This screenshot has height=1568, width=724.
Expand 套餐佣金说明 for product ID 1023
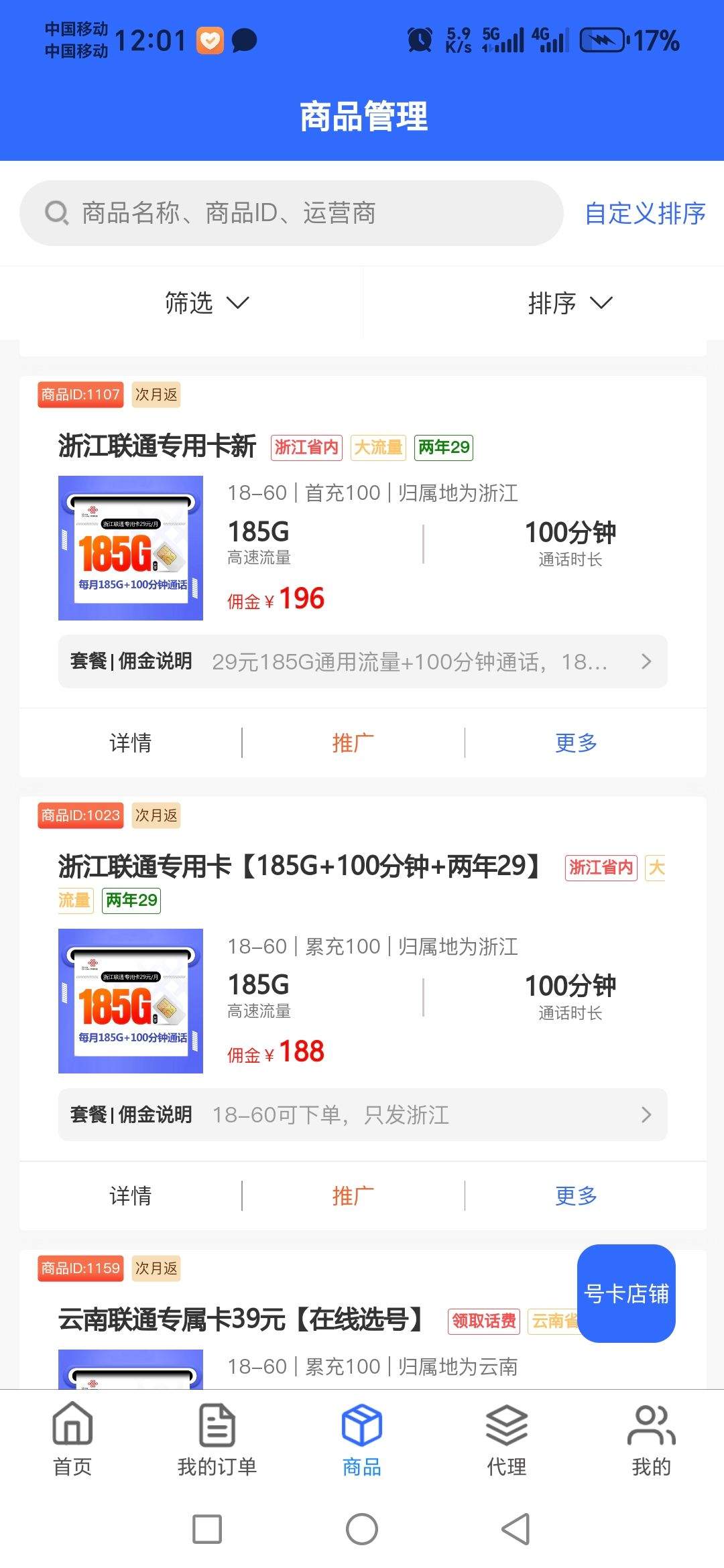(x=362, y=1115)
